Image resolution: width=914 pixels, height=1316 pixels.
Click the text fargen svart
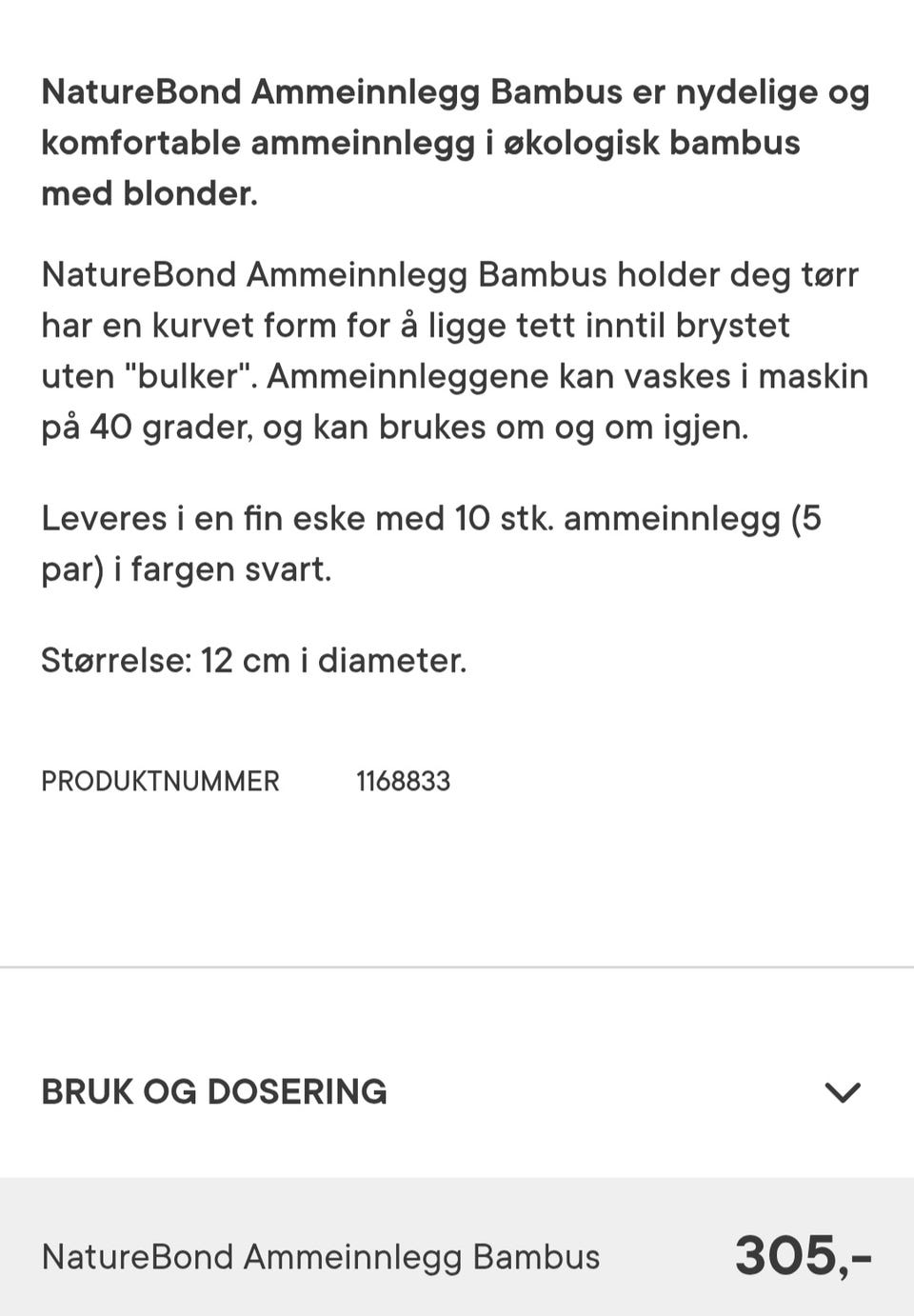[x=230, y=568]
